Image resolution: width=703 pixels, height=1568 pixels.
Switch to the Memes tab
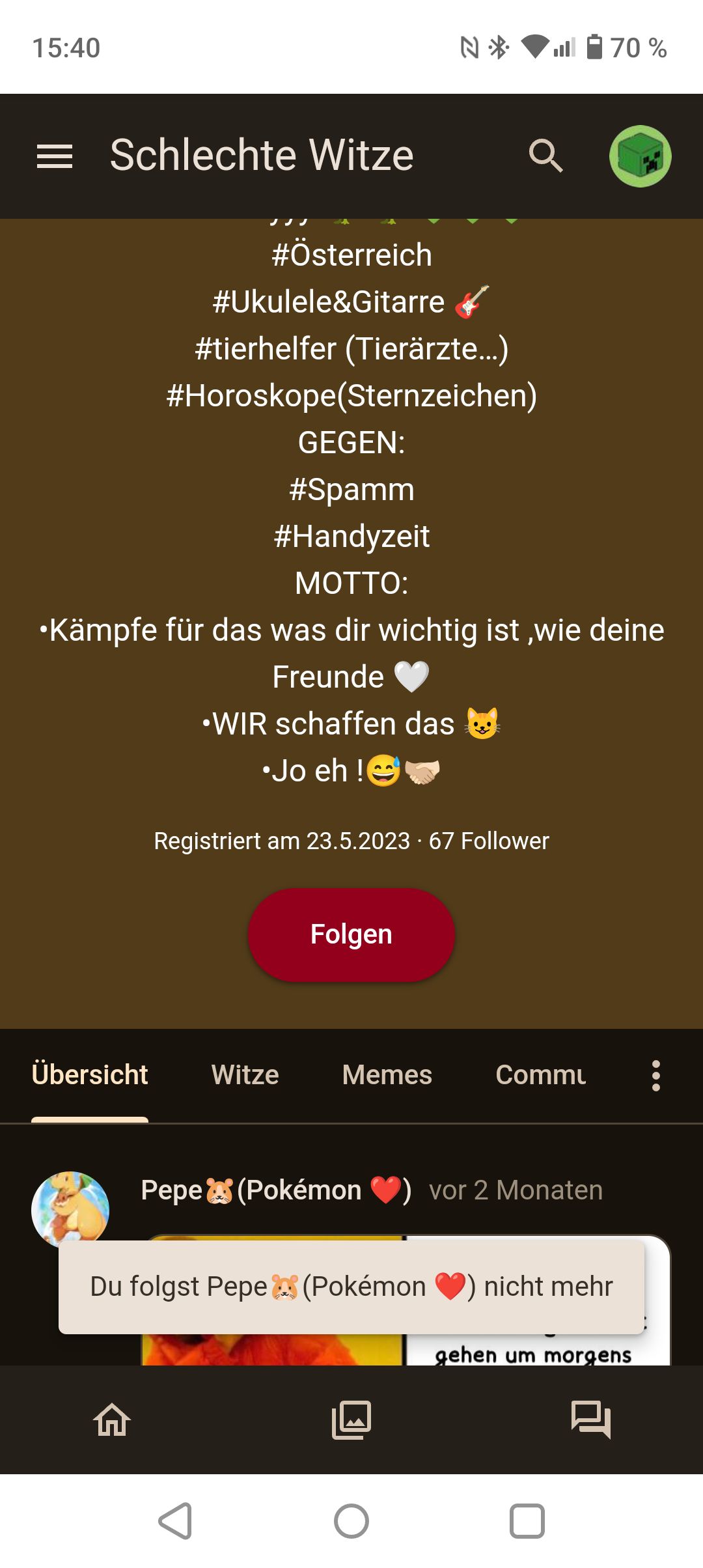(x=387, y=1074)
